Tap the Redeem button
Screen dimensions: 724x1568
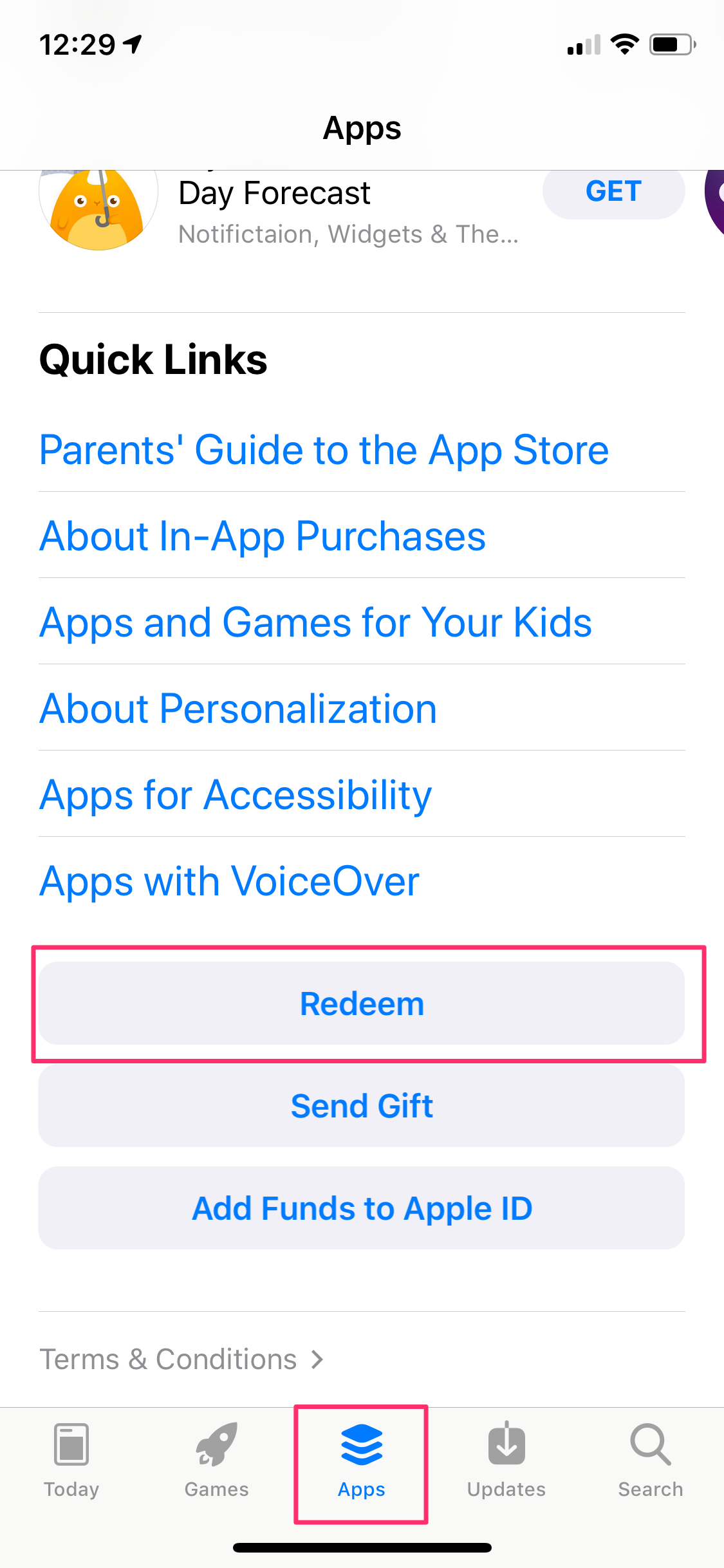tap(362, 1003)
